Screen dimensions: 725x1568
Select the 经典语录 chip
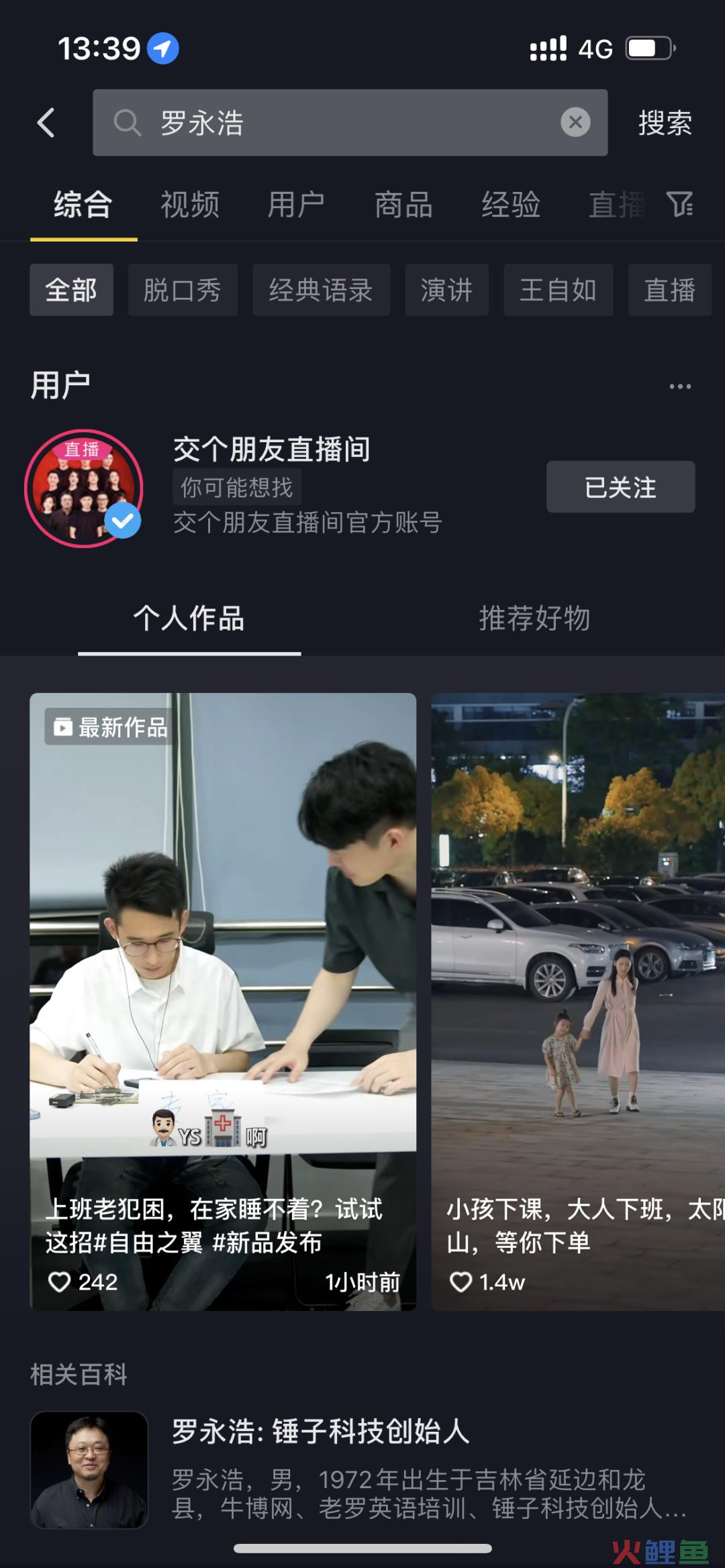[321, 291]
